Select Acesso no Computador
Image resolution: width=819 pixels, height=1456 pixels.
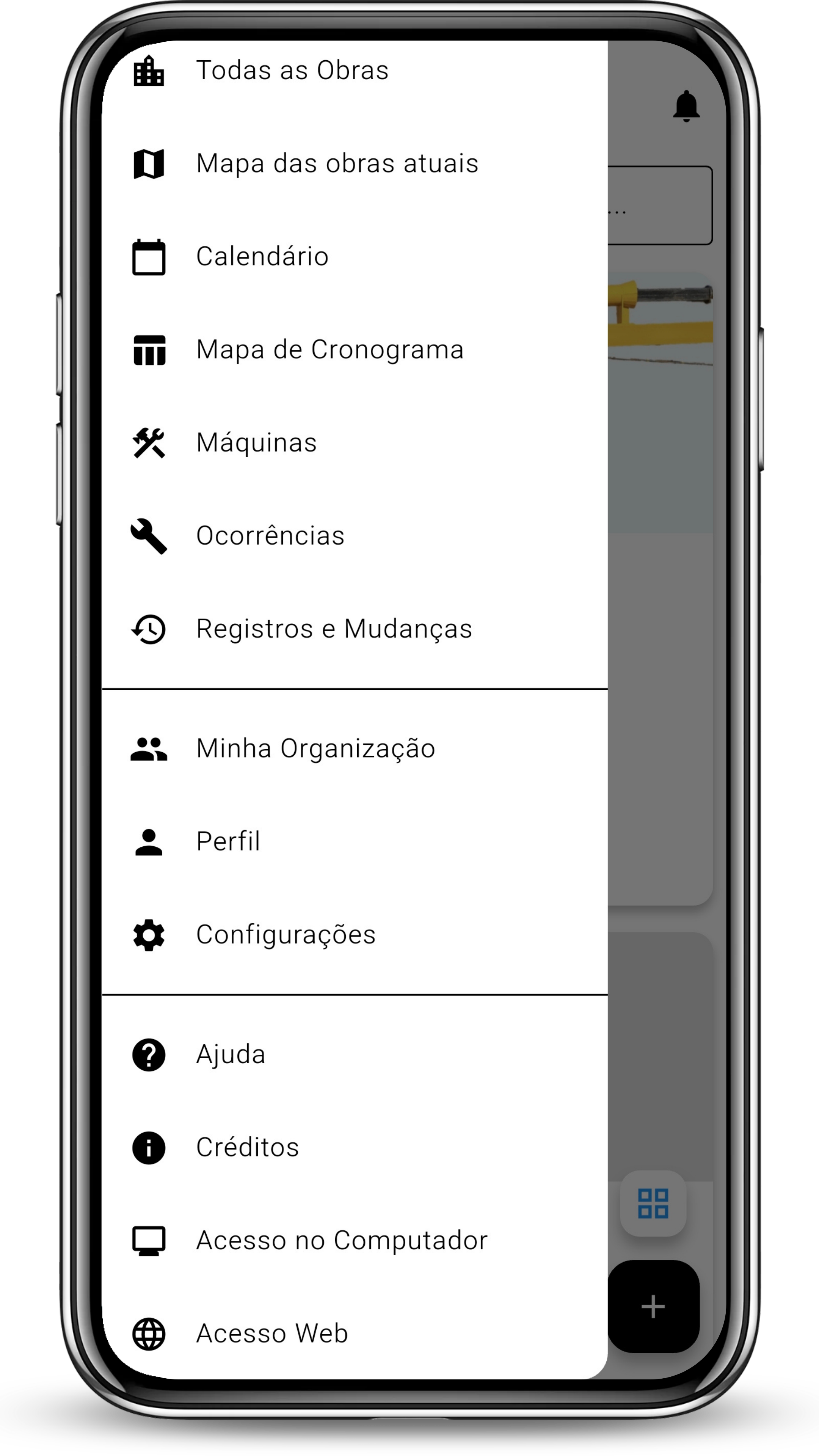341,1240
